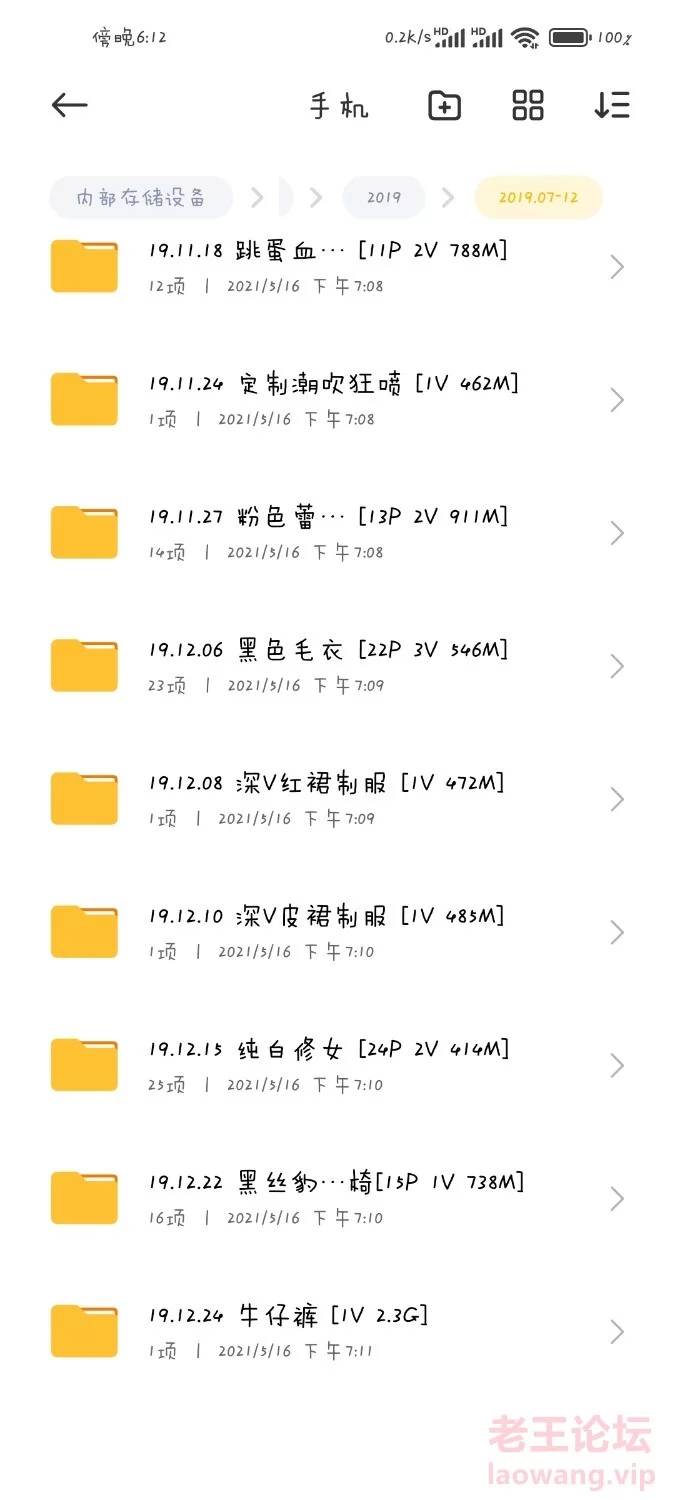Go back with the arrow icon
675x1500 pixels.
coord(70,105)
